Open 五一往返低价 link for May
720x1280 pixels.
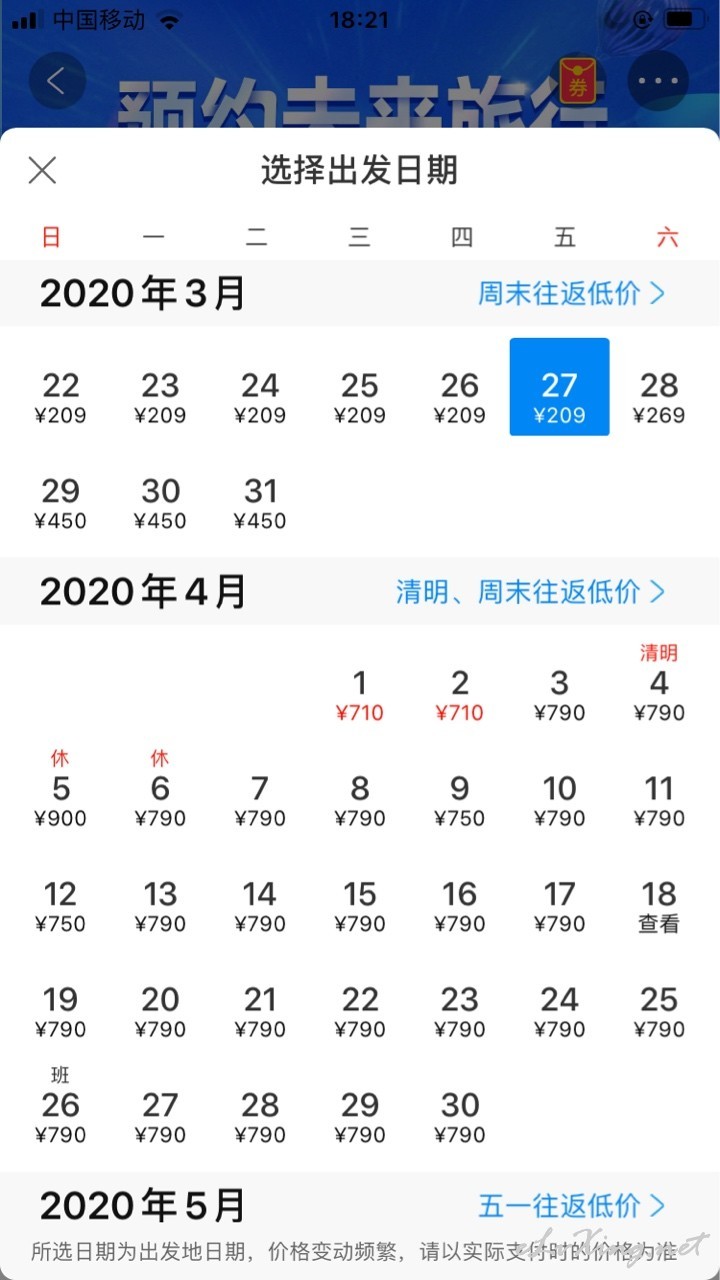(572, 1205)
